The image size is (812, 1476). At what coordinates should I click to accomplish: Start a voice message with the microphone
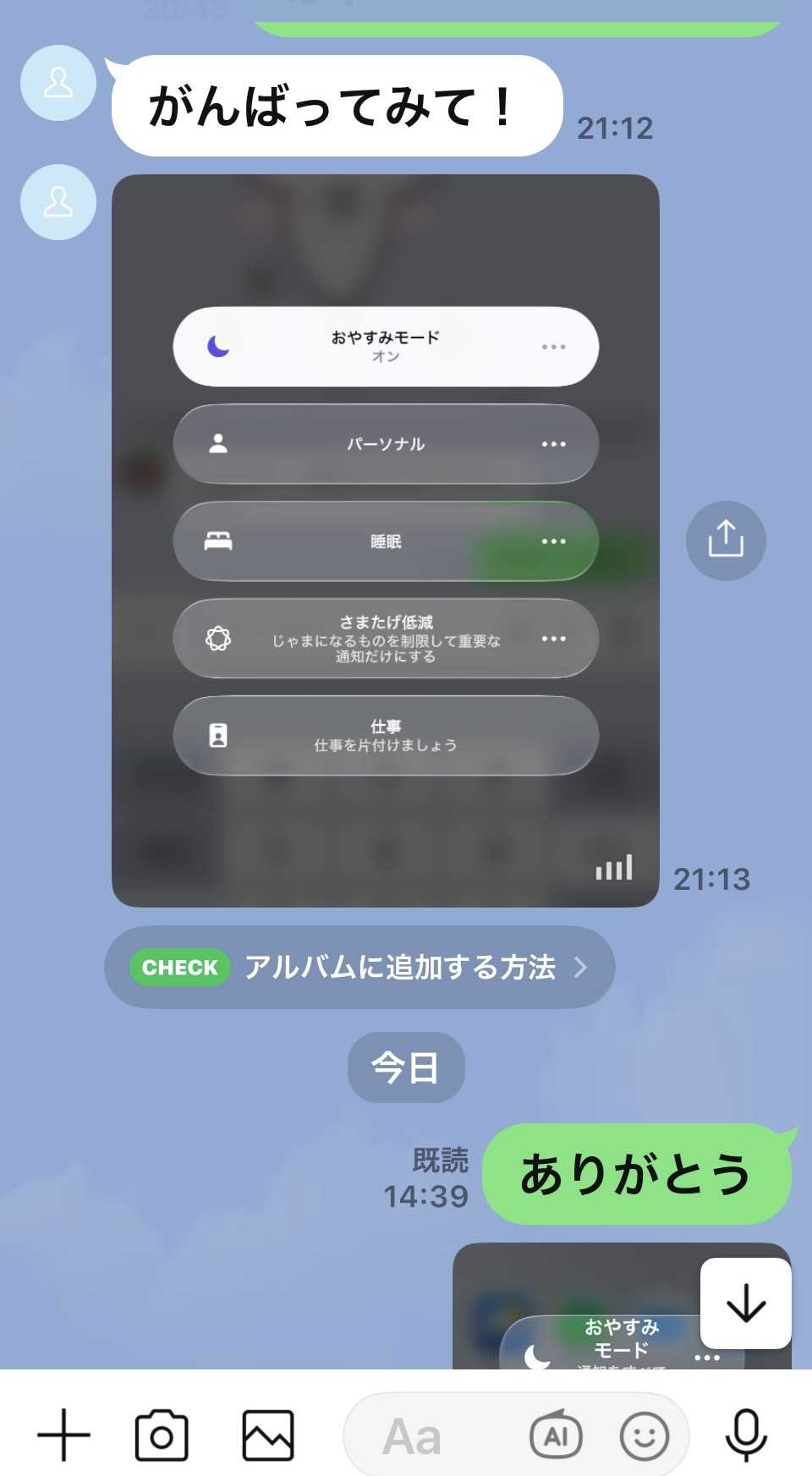point(747,1435)
